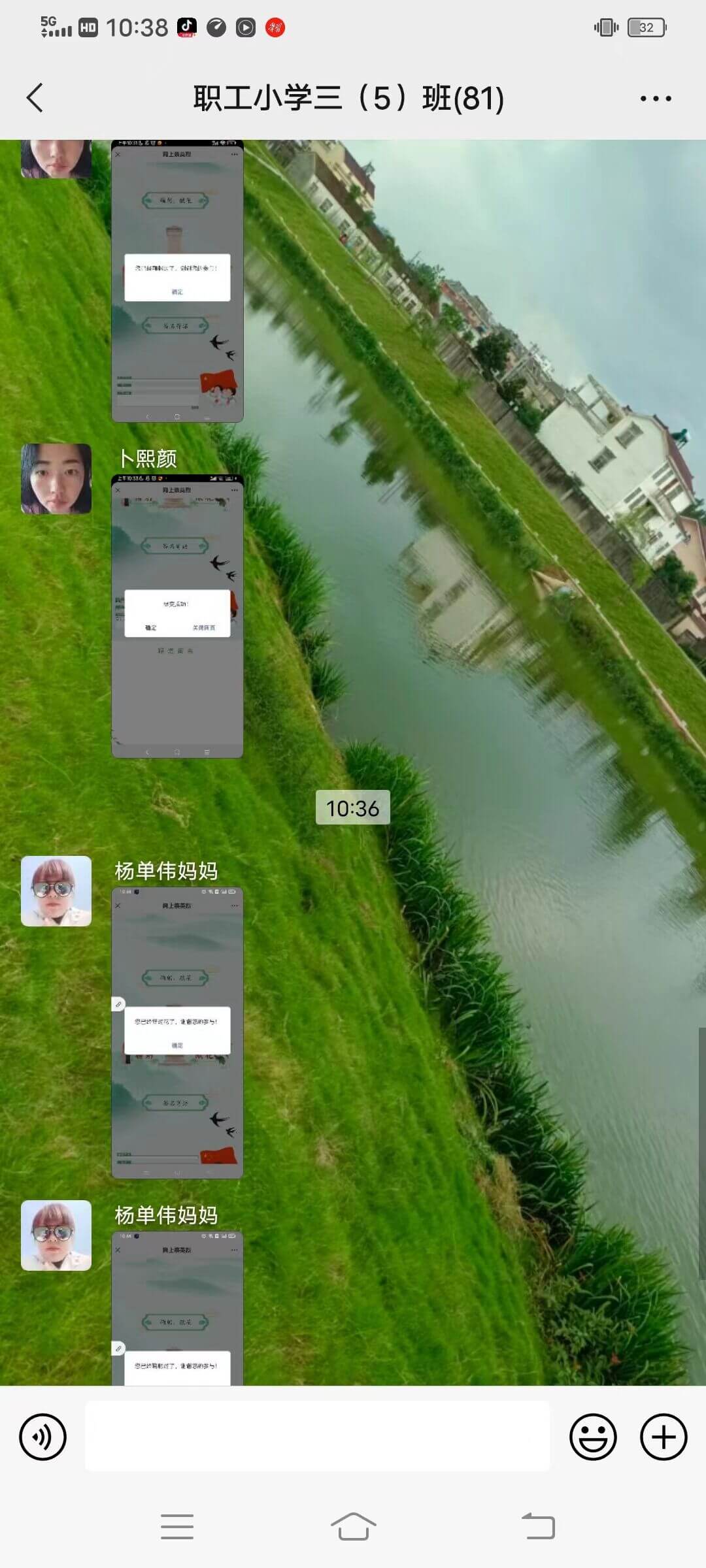Focus the message text field
This screenshot has width=706, height=1568.
[317, 1436]
